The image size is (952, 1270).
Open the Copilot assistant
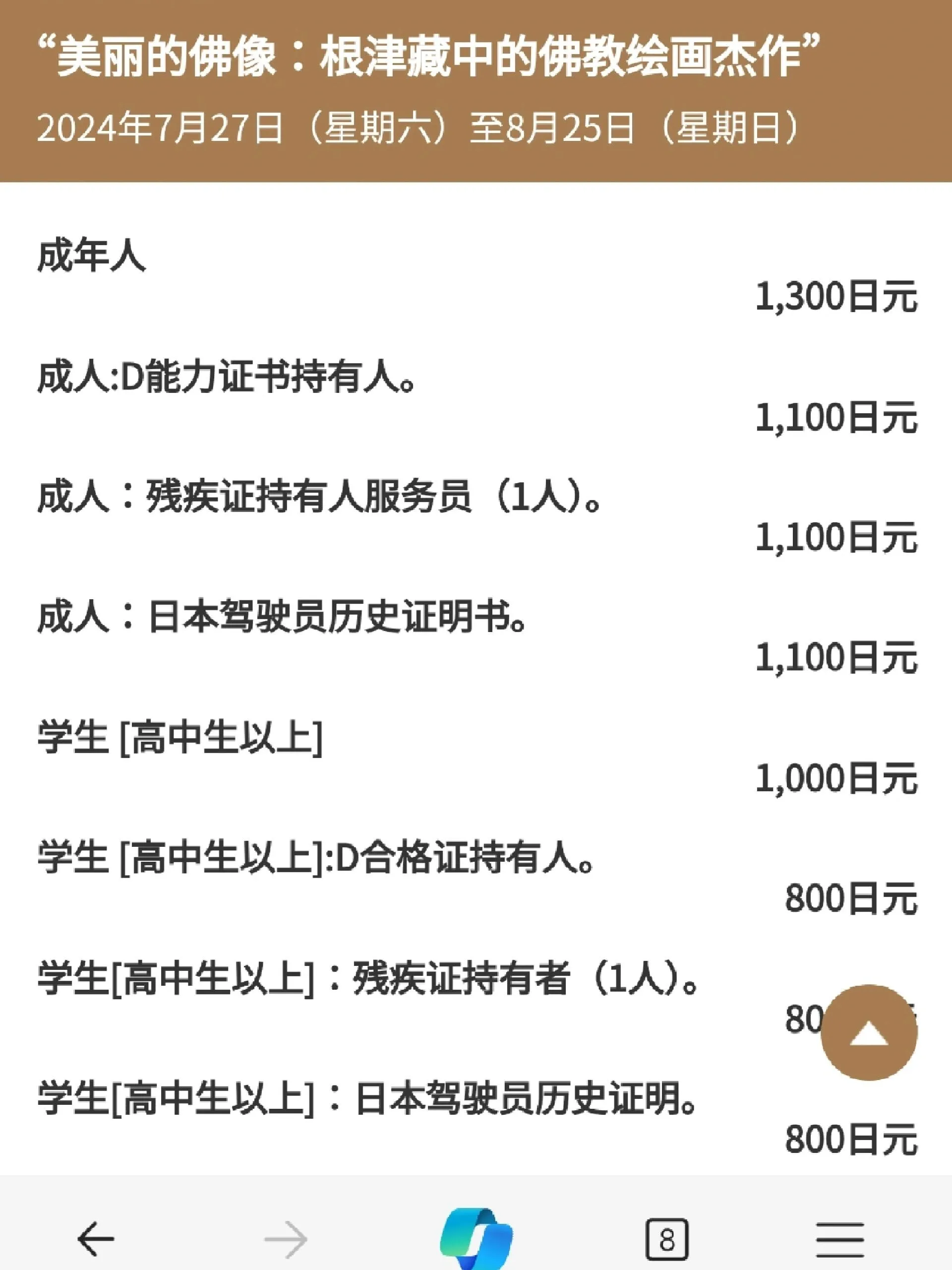tap(476, 1238)
